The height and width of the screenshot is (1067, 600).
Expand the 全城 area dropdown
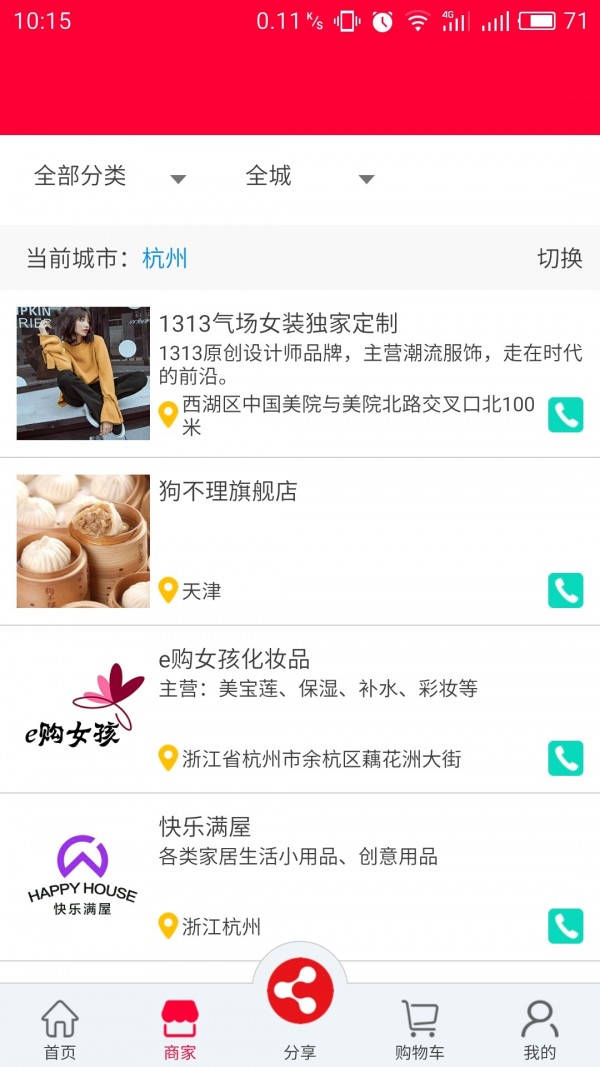310,178
